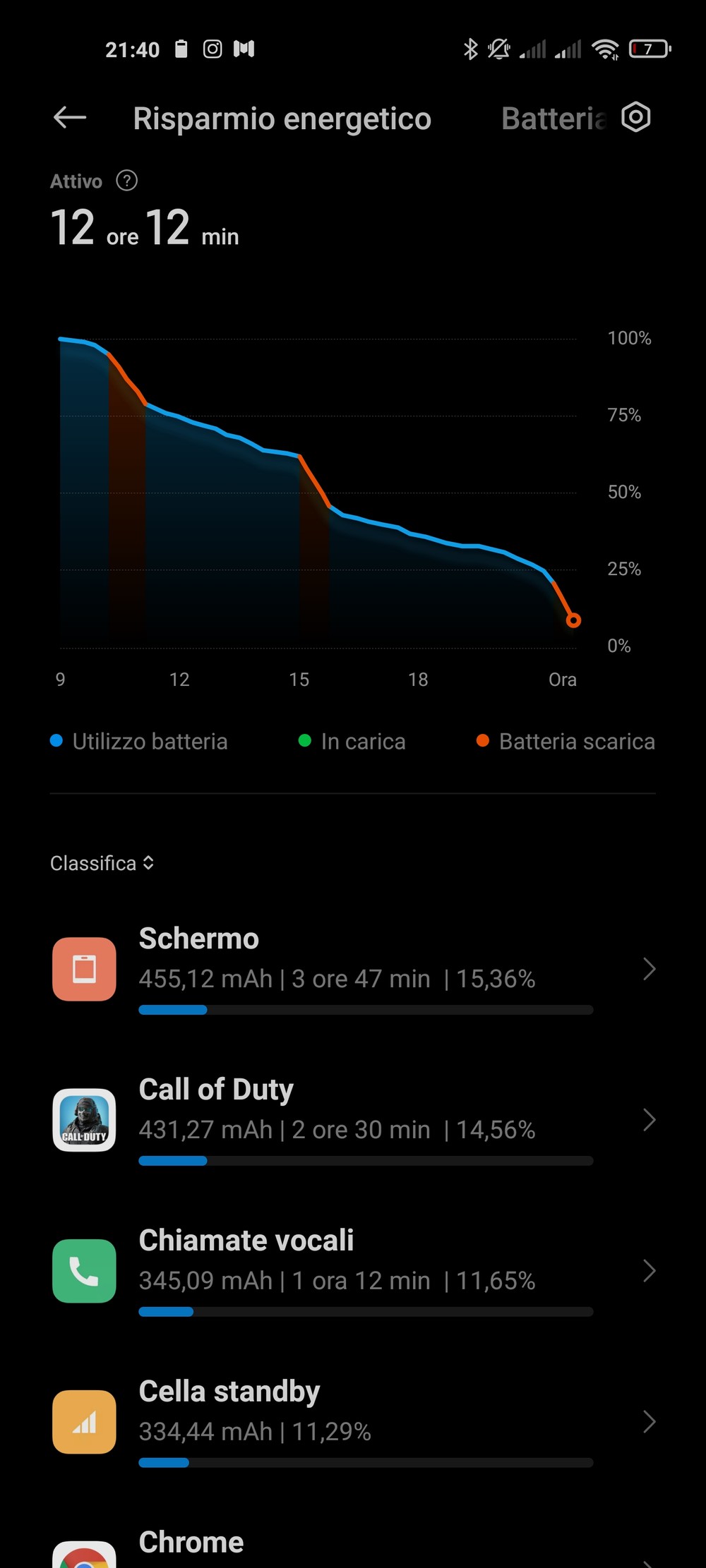View Call of Duty battery usage

[353, 1121]
